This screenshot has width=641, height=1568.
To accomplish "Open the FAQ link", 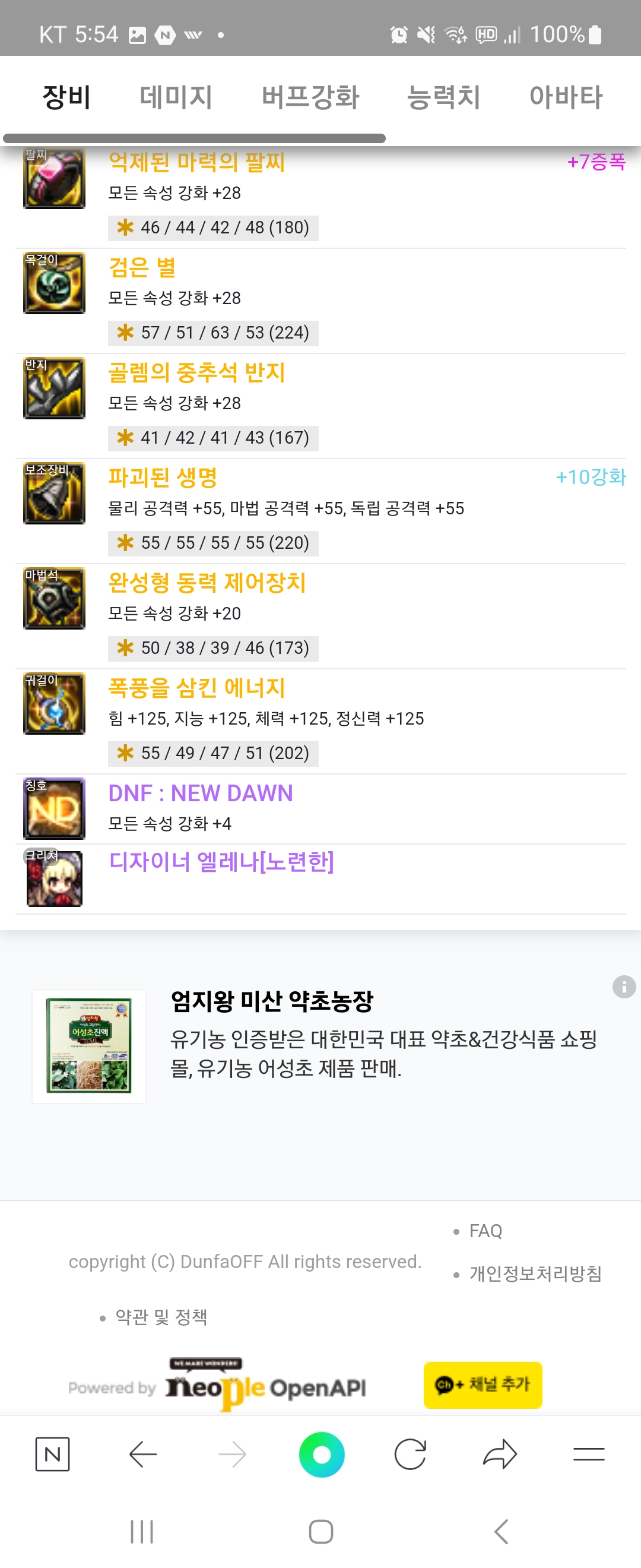I will tap(485, 1231).
